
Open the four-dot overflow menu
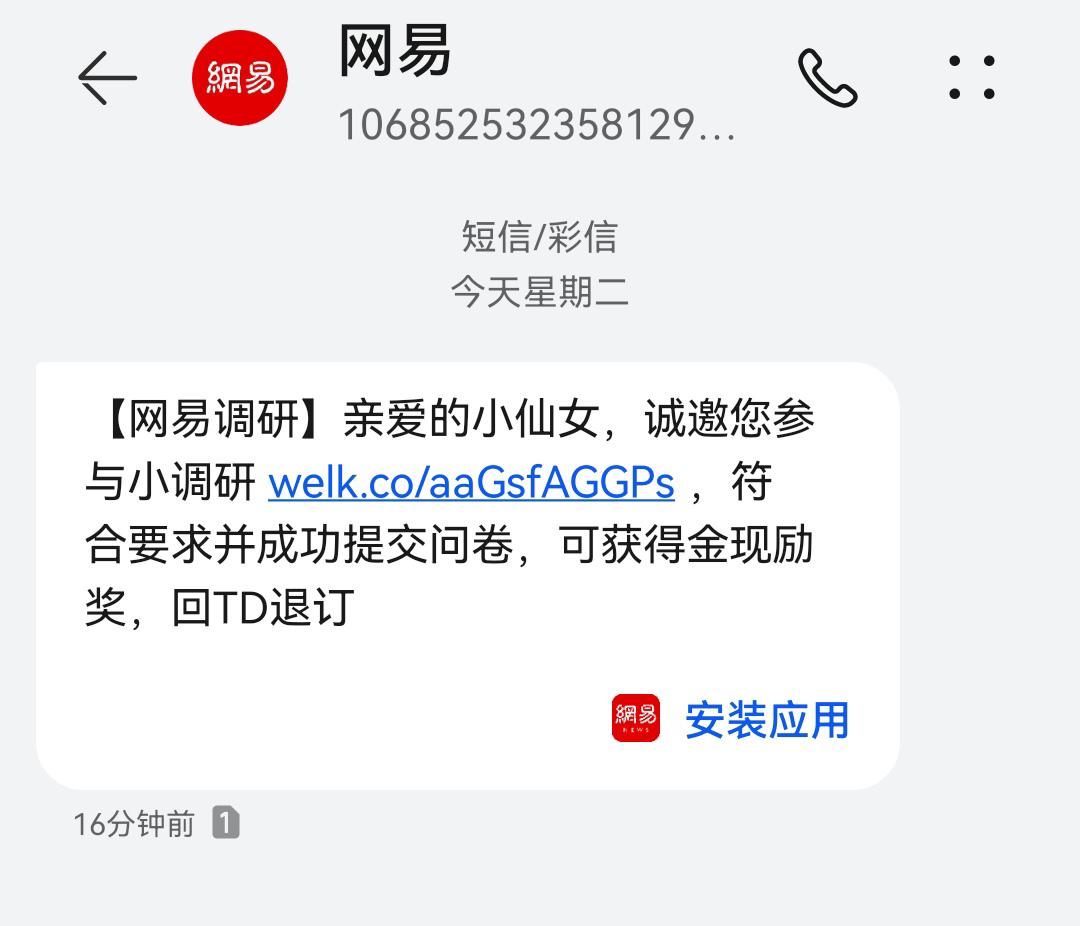(x=971, y=78)
